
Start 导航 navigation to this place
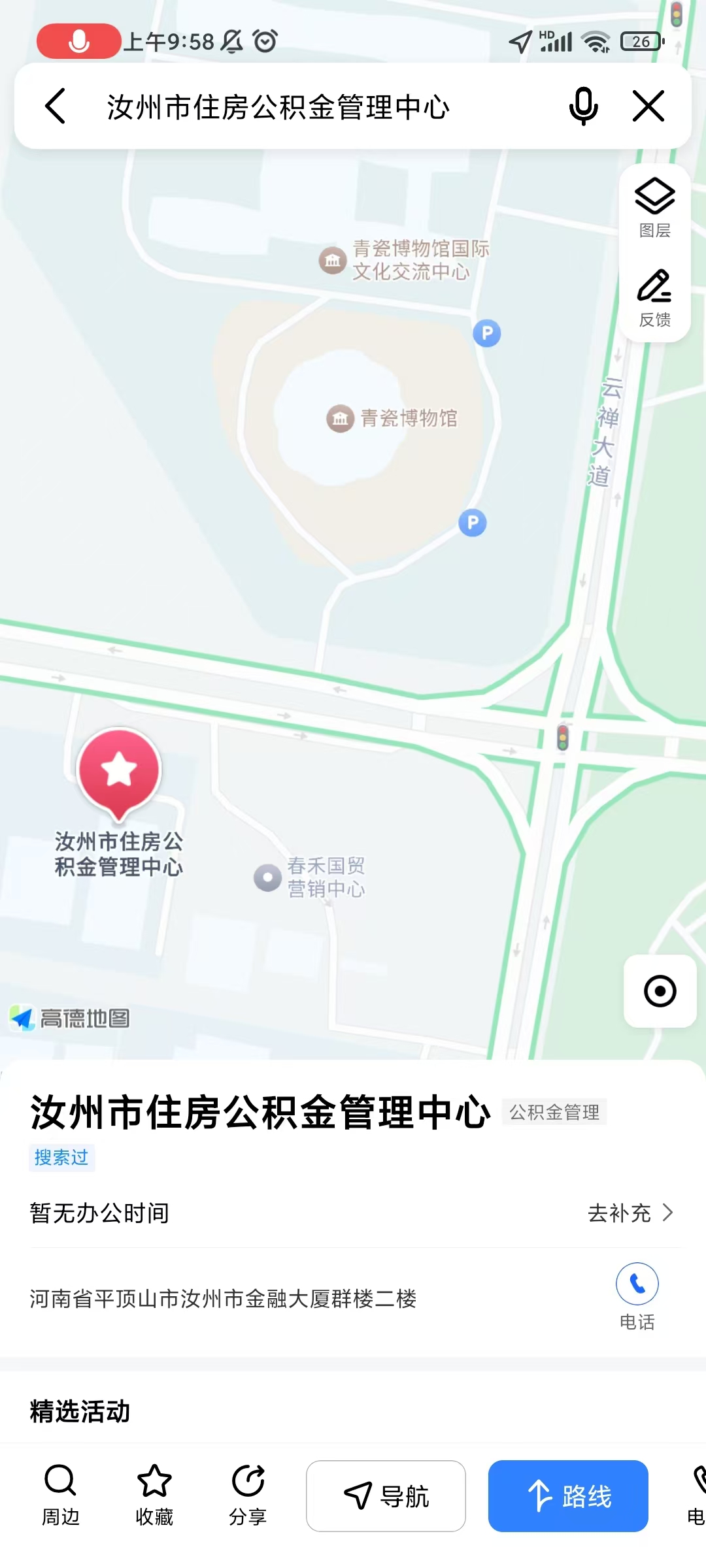point(386,1495)
